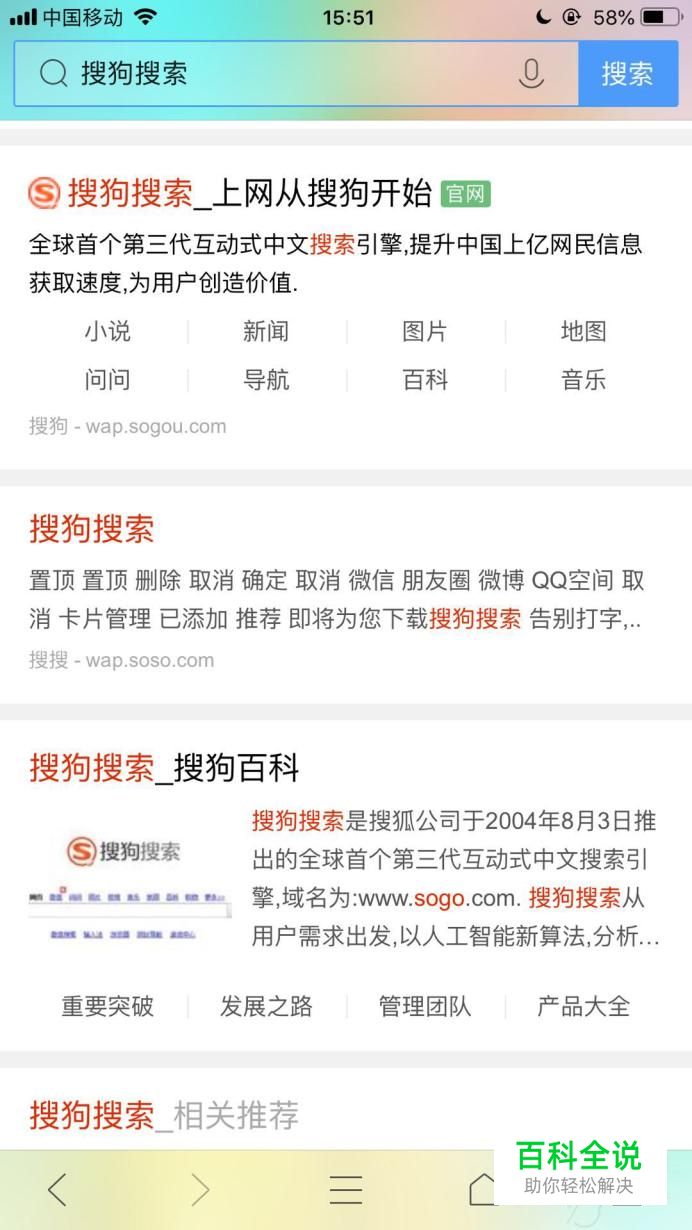The height and width of the screenshot is (1230, 692).
Task: Open the 重要突破 section link
Action: tap(107, 1006)
